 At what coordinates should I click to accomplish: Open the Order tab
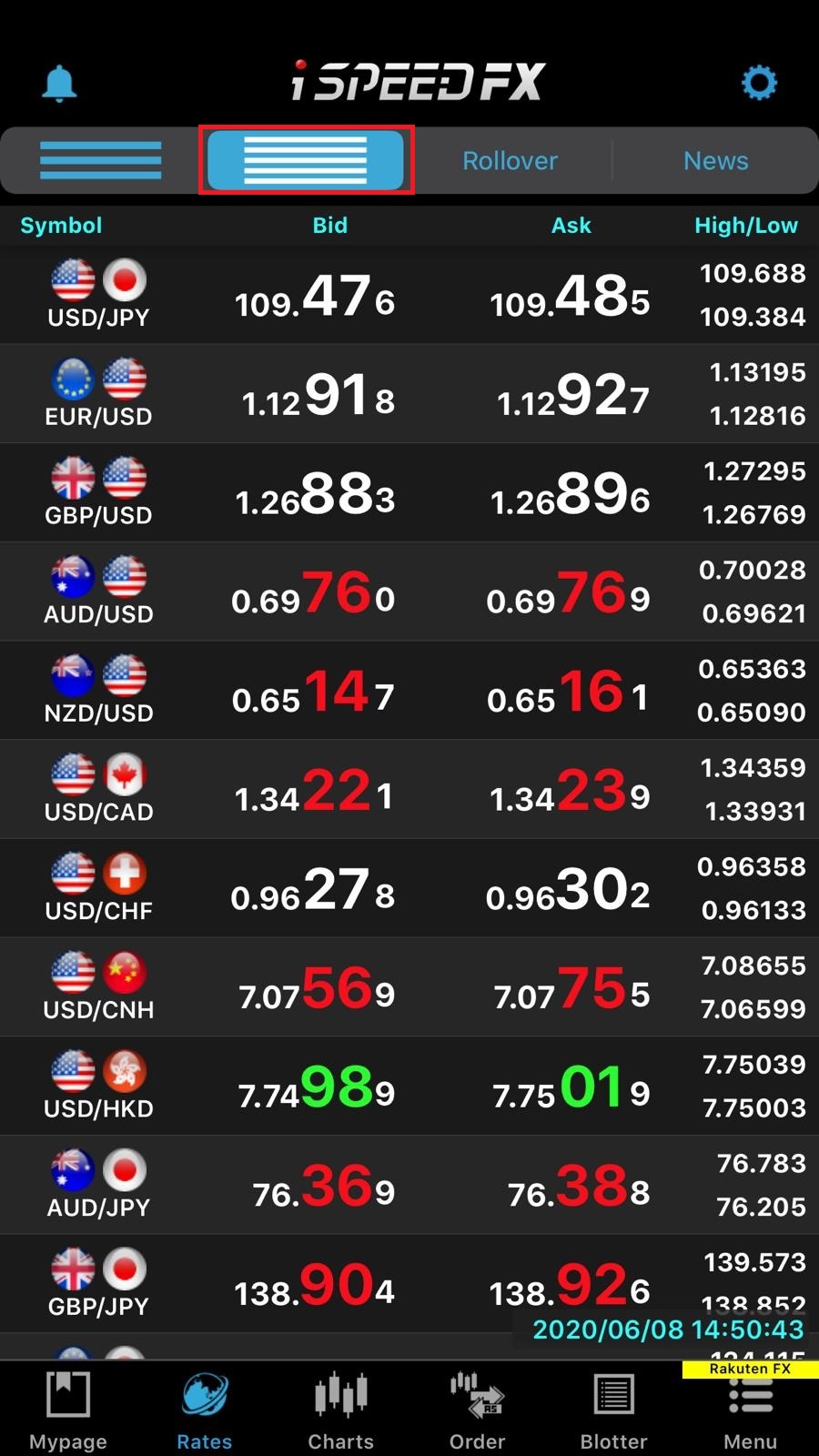pyautogui.click(x=478, y=1410)
